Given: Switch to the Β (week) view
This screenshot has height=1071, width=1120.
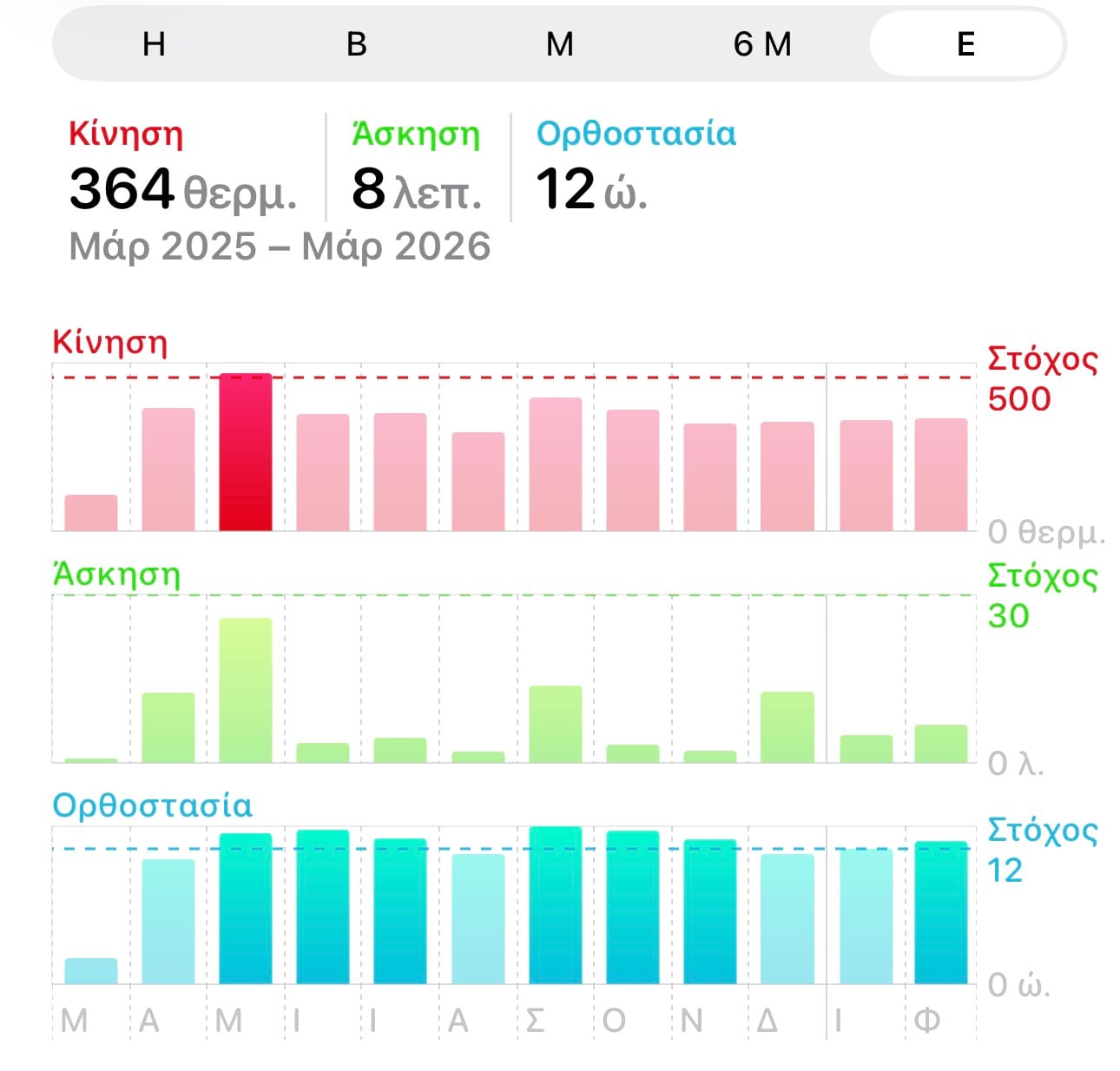Looking at the screenshot, I should tap(357, 44).
